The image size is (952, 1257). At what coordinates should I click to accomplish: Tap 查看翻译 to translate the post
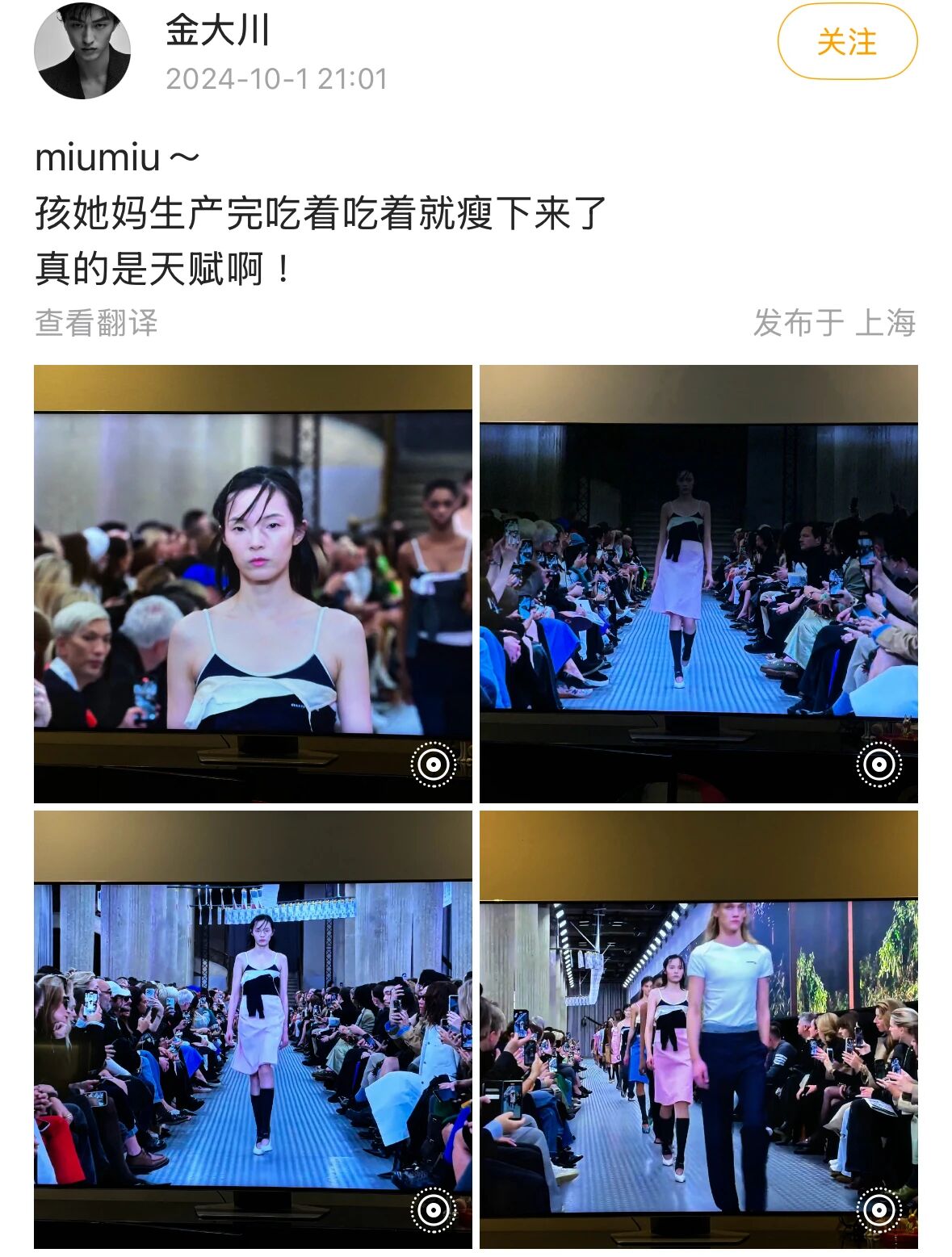(96, 323)
